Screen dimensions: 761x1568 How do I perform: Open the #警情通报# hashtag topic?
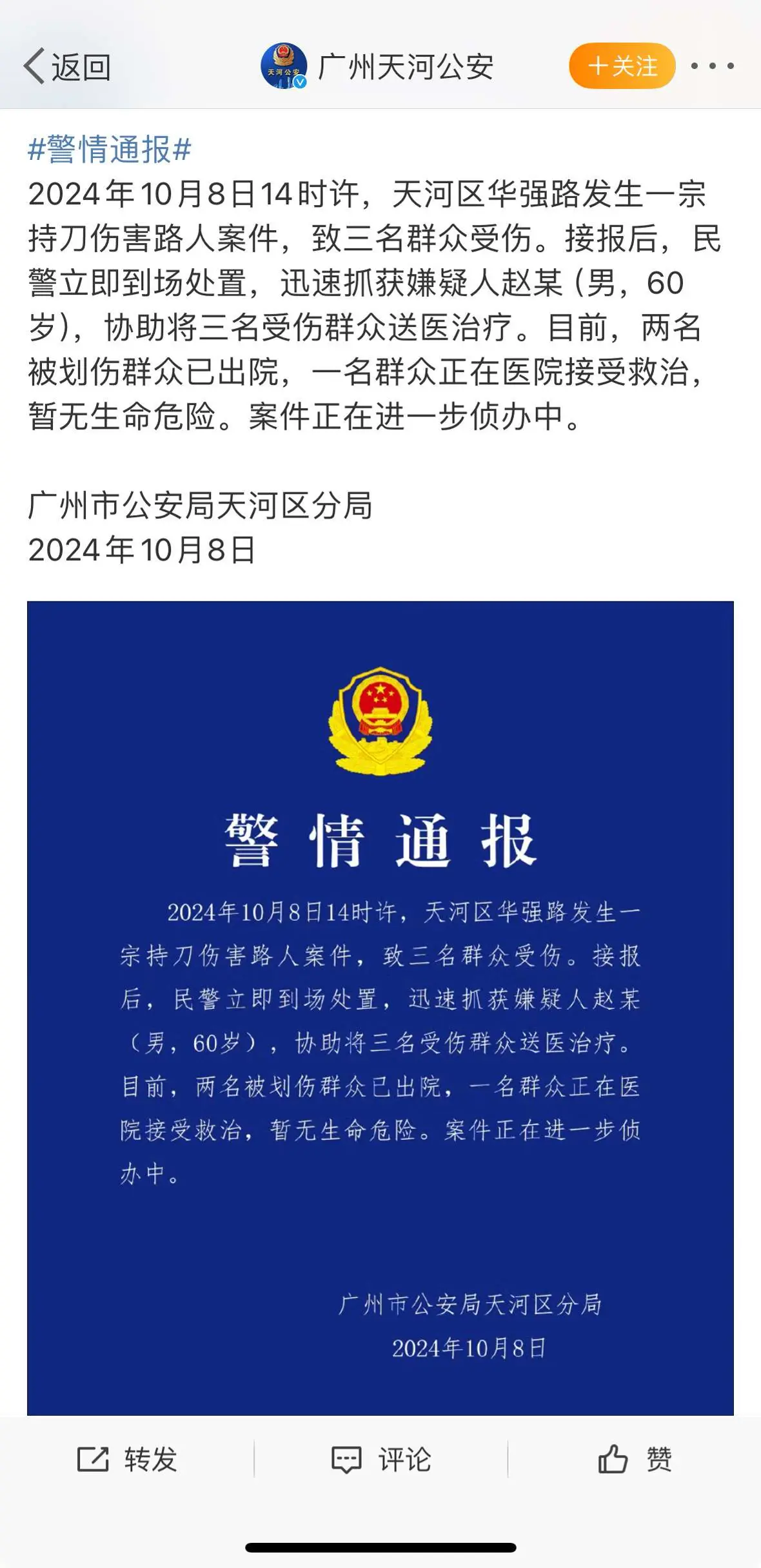[x=110, y=150]
